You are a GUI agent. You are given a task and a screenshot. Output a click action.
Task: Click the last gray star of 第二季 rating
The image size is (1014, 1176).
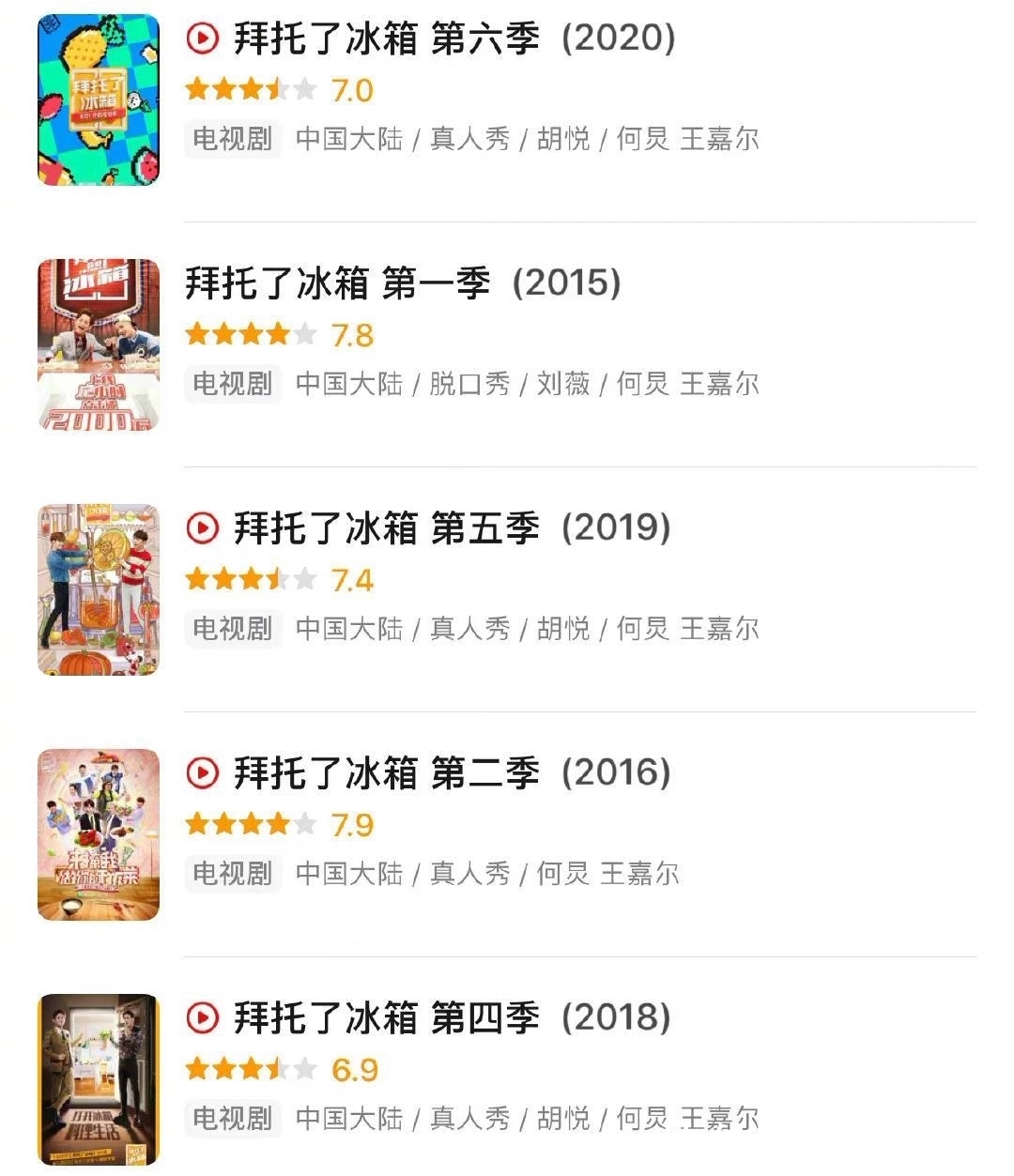pyautogui.click(x=303, y=824)
